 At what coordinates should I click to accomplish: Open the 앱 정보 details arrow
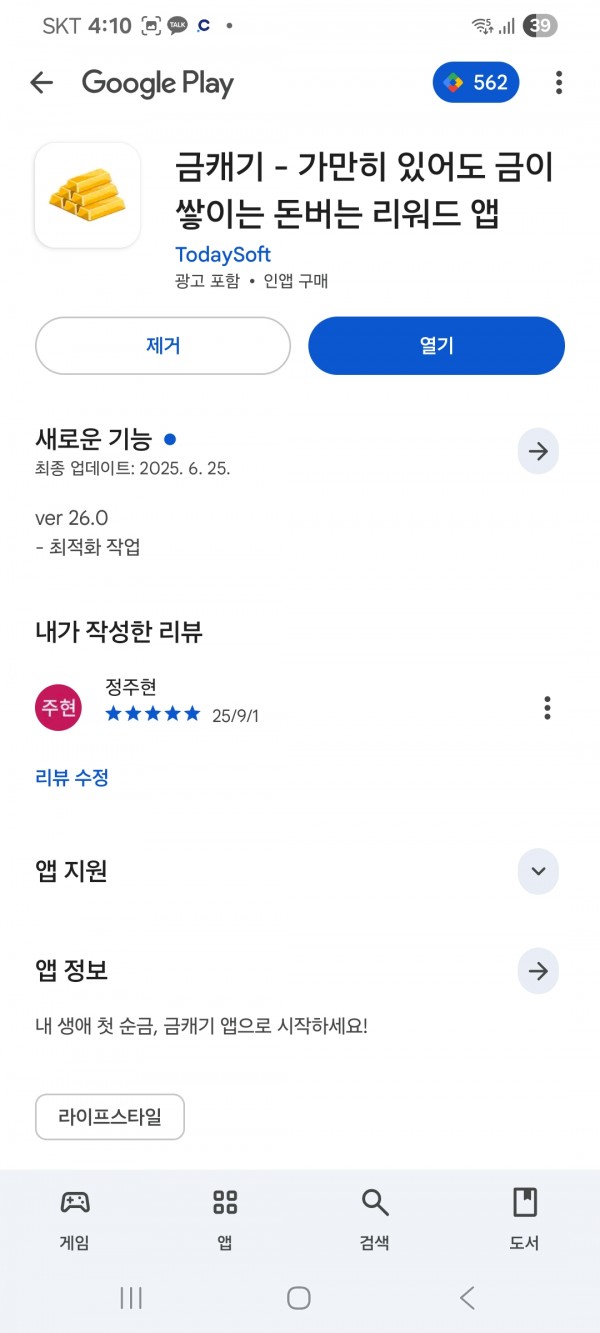538,970
